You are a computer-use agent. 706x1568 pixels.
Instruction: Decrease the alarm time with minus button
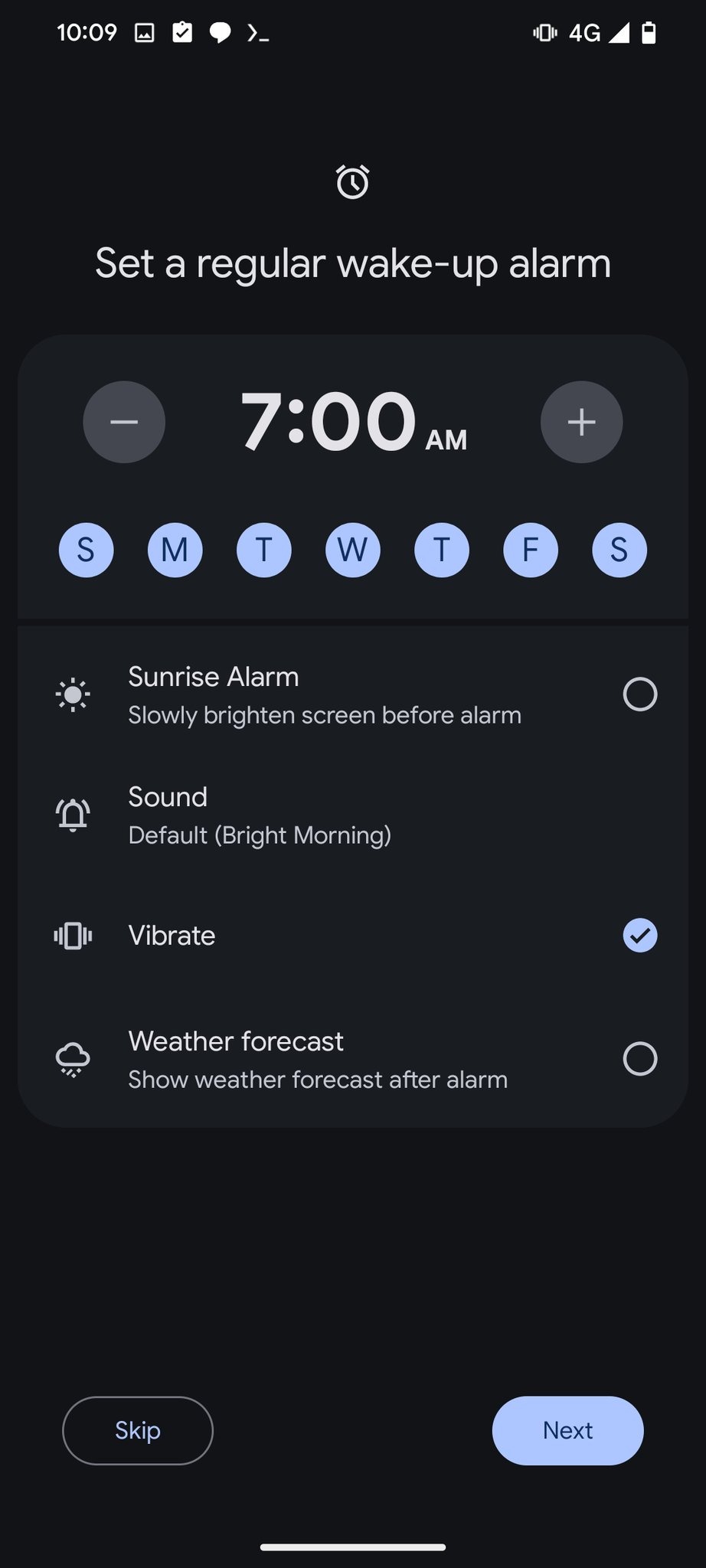coord(124,422)
